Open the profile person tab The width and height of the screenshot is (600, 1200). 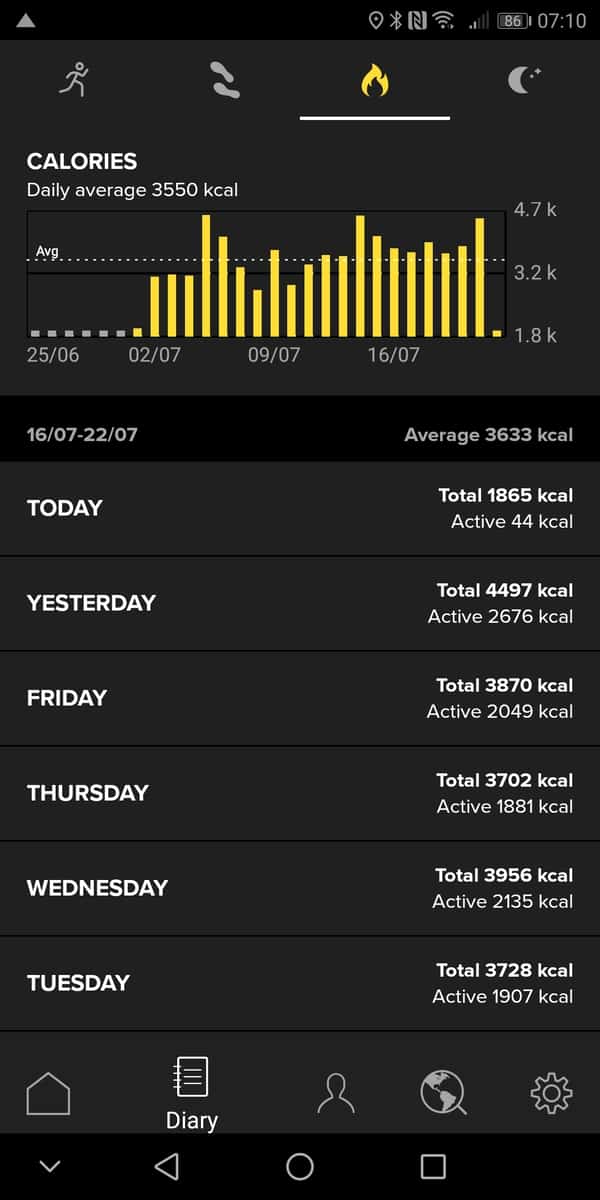point(336,1093)
